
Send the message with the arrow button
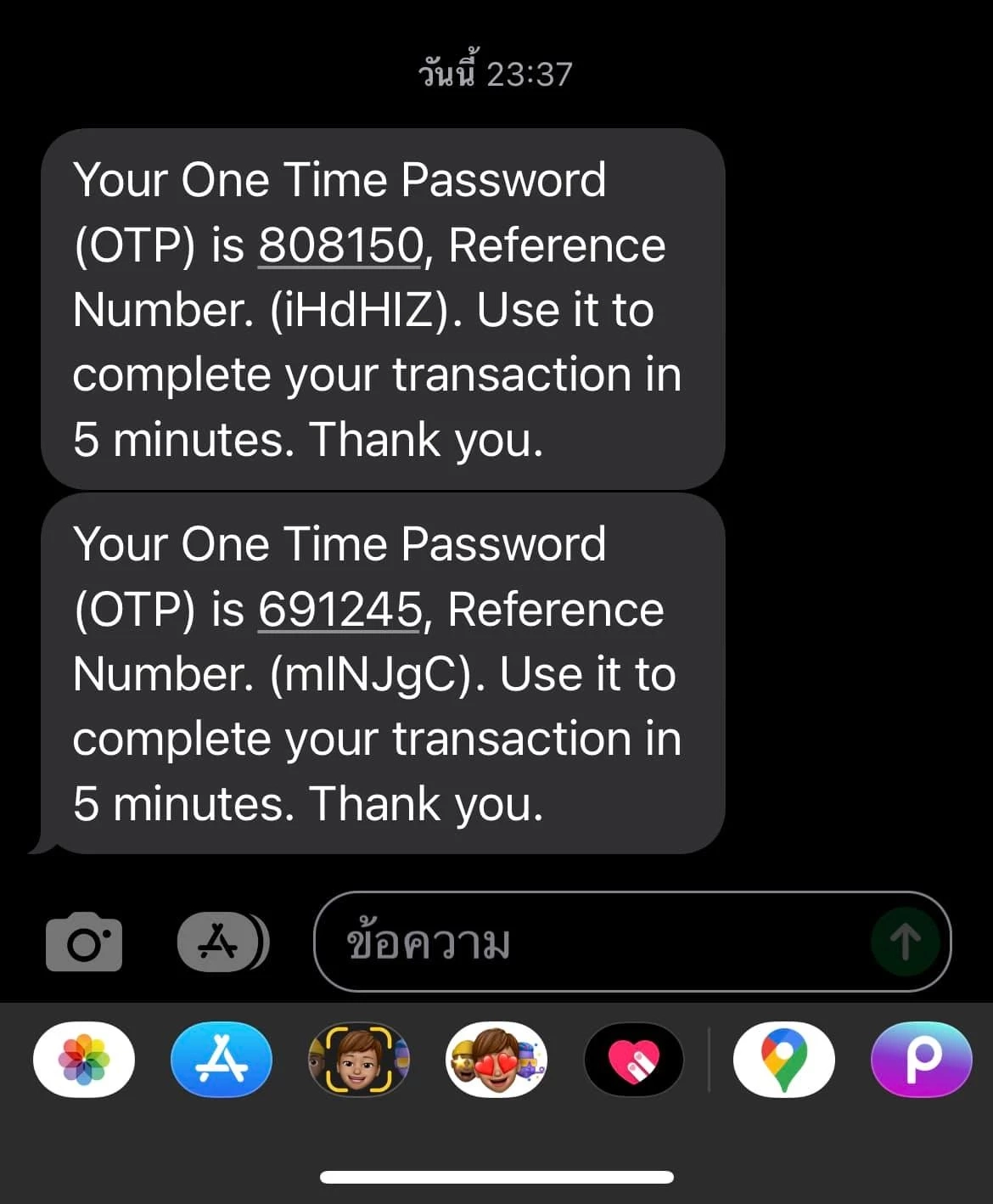pos(905,942)
